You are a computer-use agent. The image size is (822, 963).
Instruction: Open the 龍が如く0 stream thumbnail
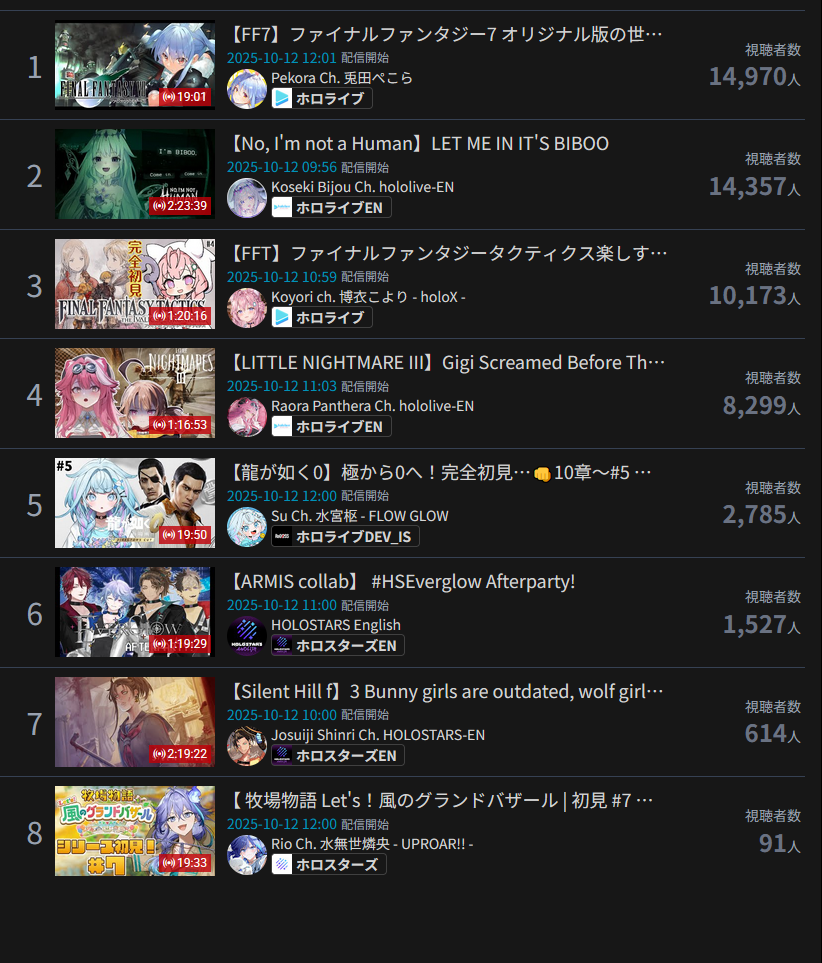pos(134,503)
